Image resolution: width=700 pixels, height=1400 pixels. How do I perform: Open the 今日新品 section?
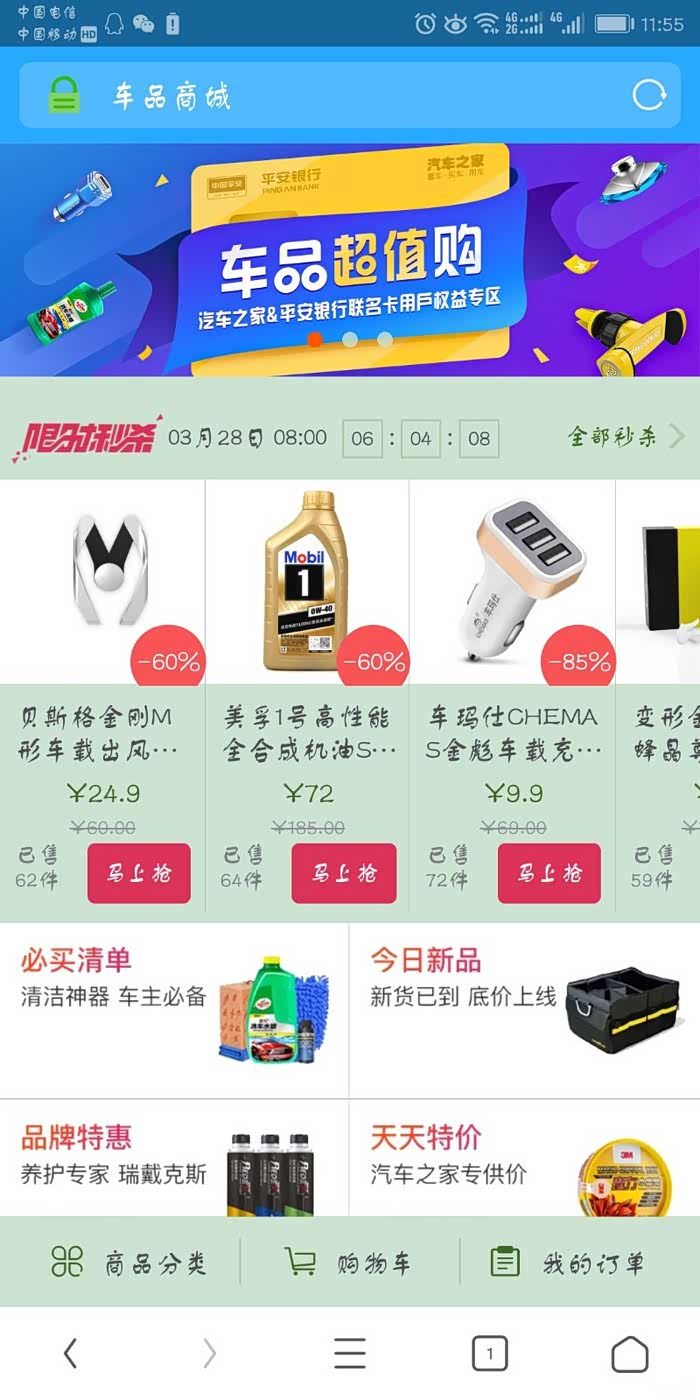click(x=524, y=1008)
